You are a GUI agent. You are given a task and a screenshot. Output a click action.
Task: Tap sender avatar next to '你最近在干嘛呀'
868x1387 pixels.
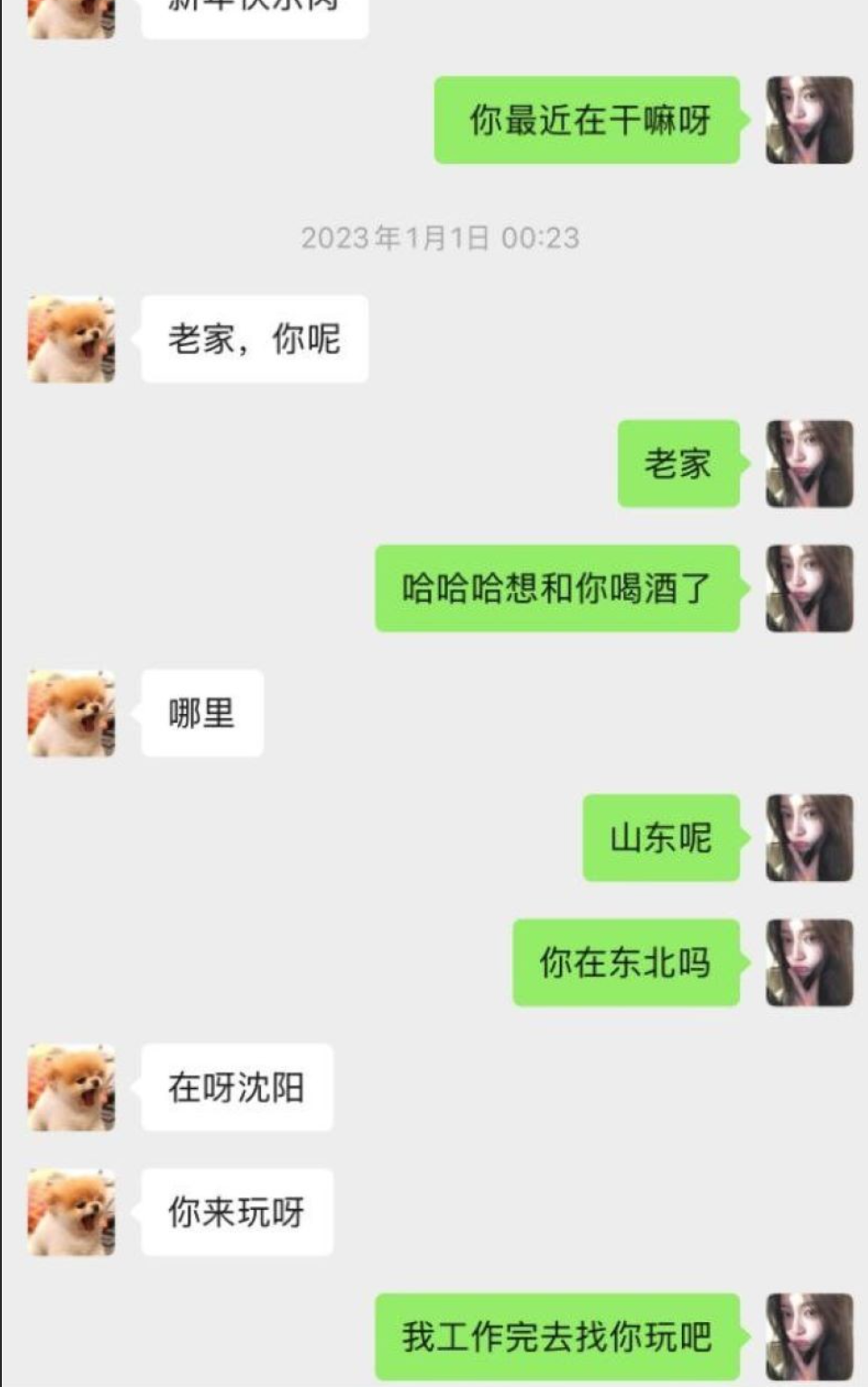pos(808,120)
